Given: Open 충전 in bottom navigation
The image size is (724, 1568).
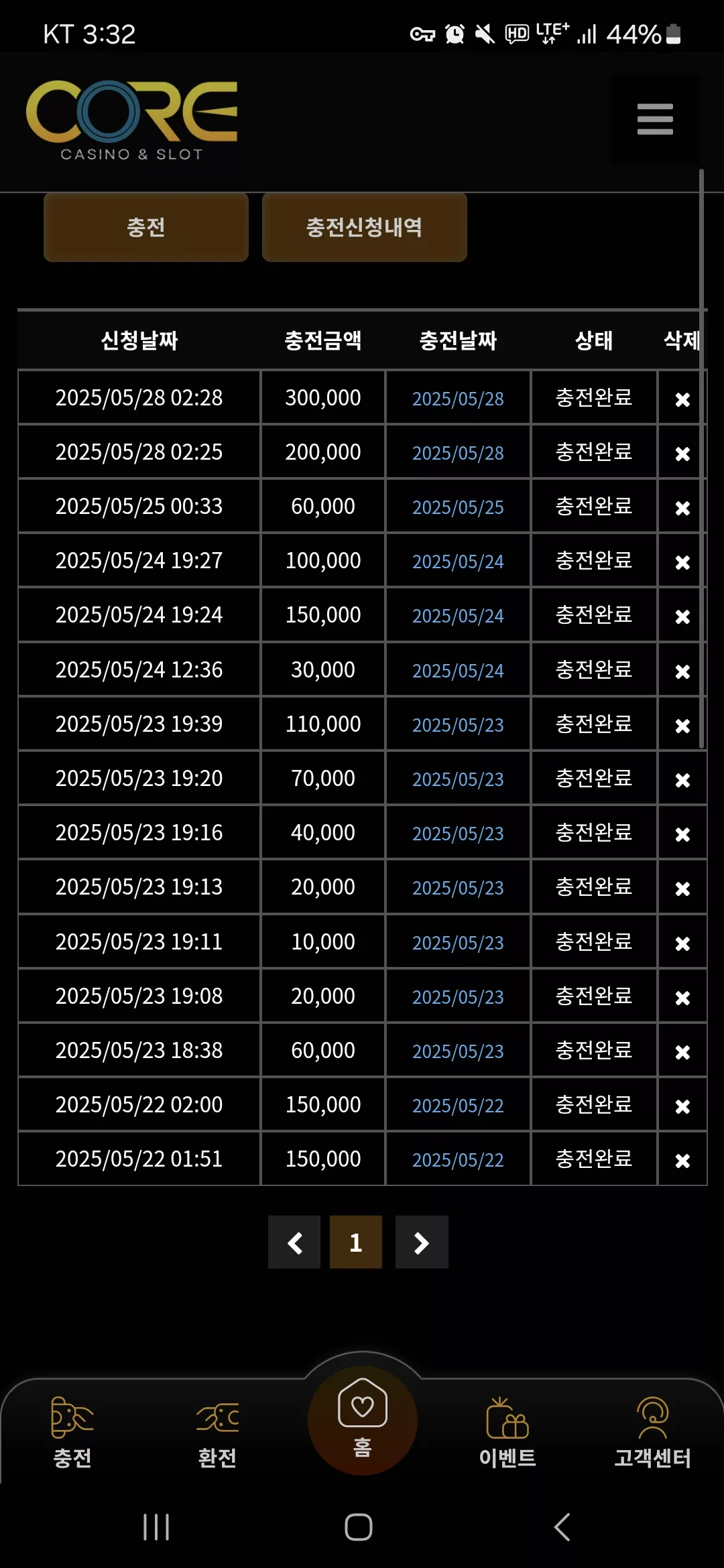Looking at the screenshot, I should click(72, 1432).
